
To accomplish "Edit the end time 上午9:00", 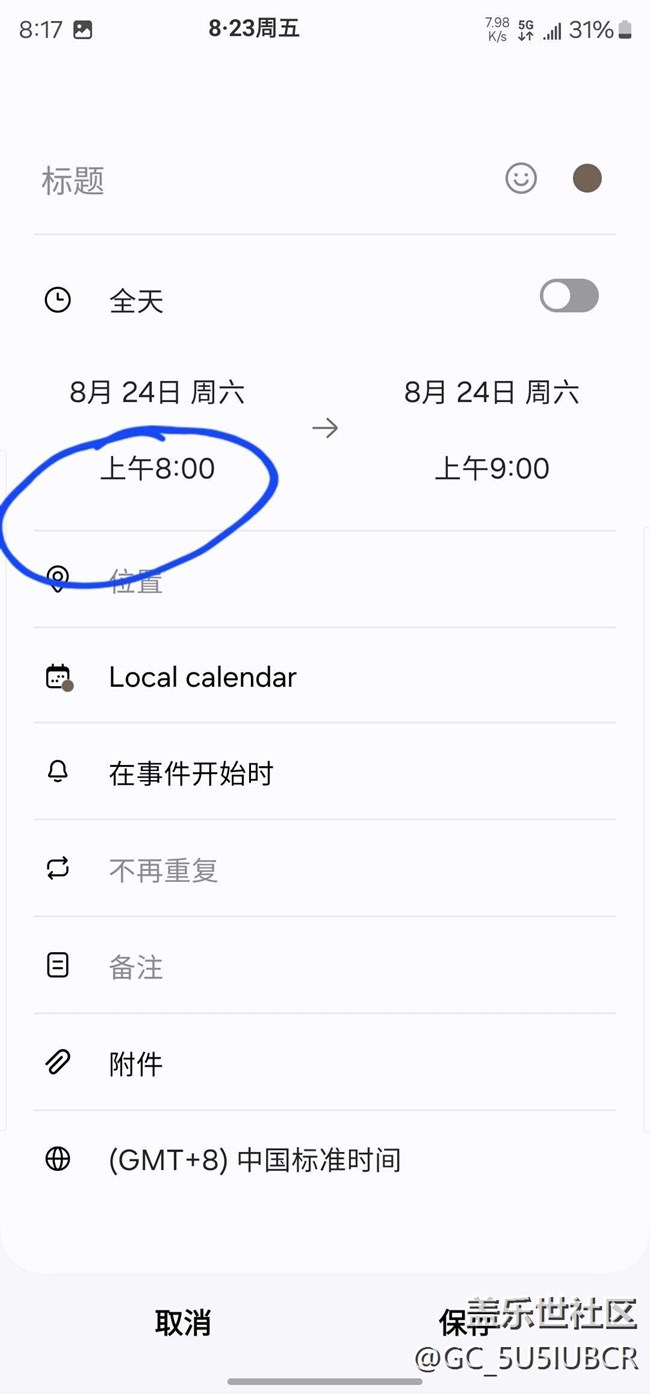I will pyautogui.click(x=492, y=468).
